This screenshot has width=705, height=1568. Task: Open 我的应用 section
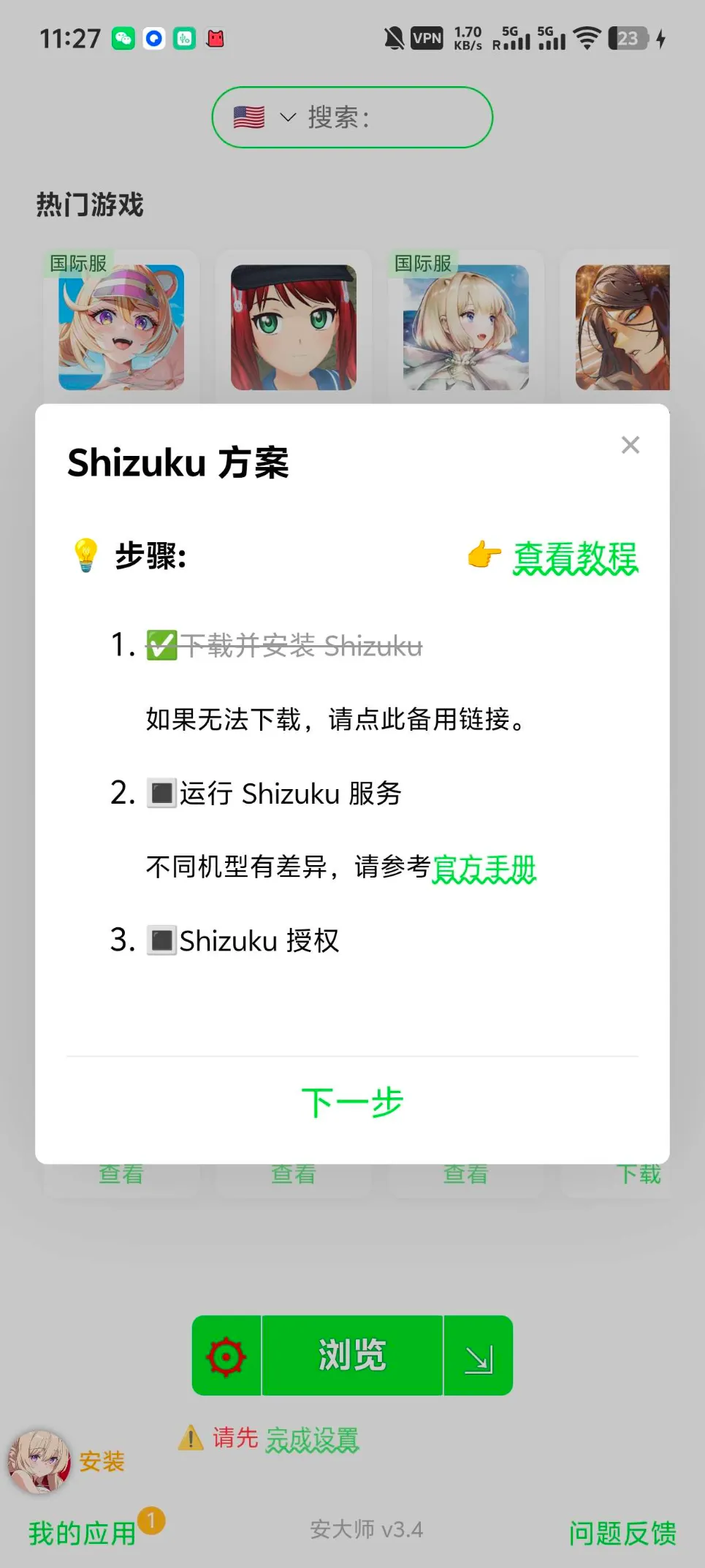[82, 1532]
